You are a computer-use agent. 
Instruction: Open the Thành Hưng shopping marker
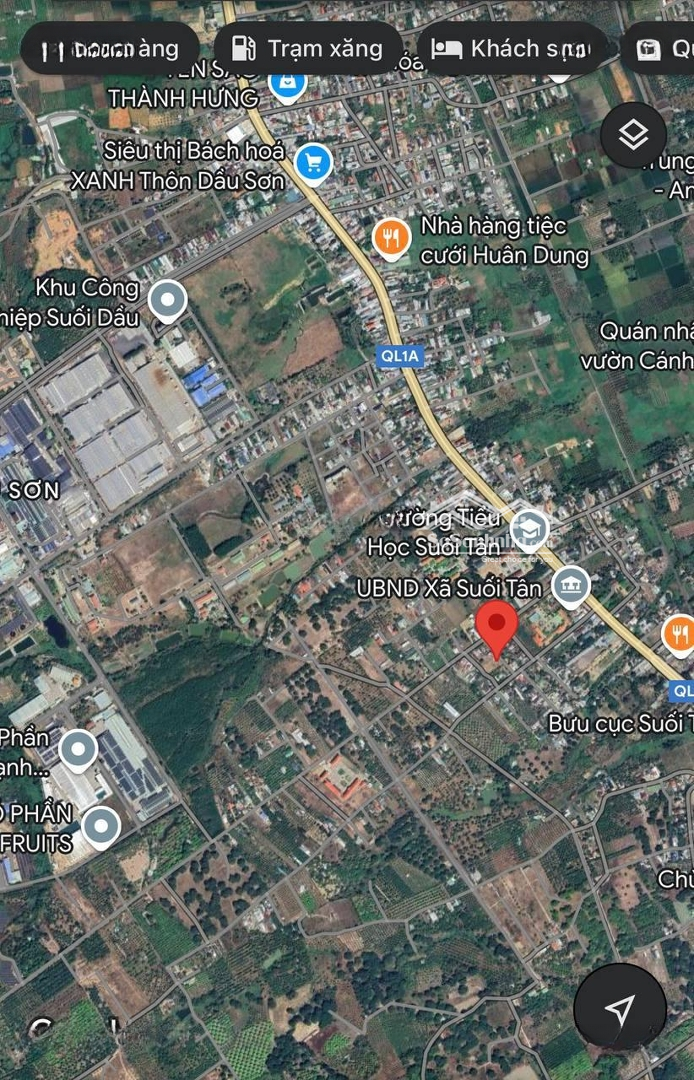point(287,84)
